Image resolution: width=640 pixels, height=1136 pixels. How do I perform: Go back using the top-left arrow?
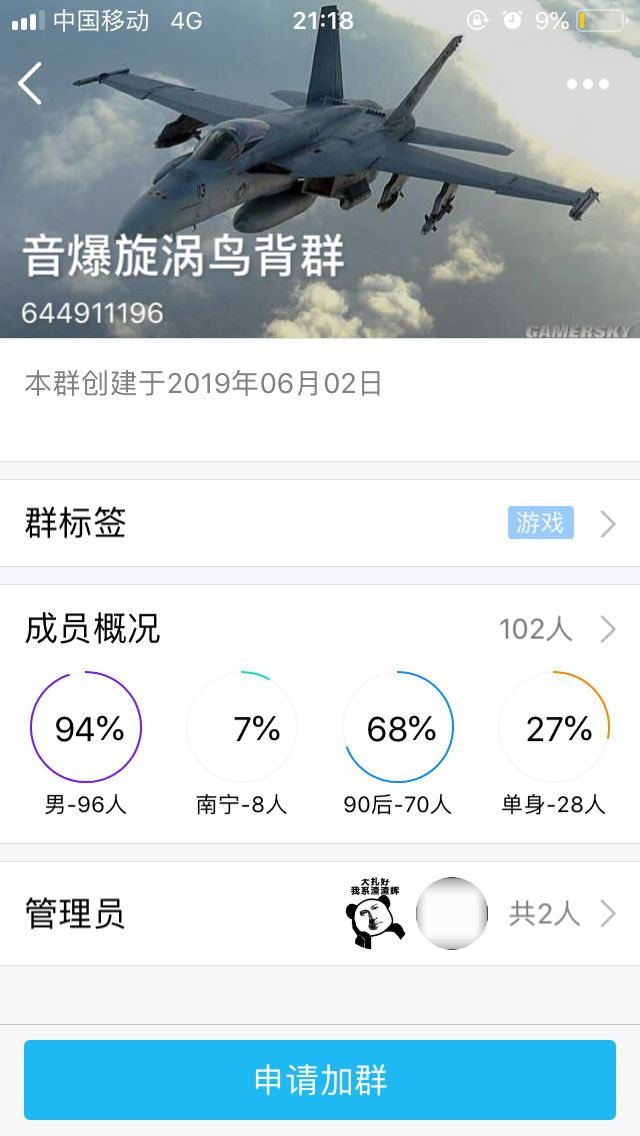[x=31, y=83]
